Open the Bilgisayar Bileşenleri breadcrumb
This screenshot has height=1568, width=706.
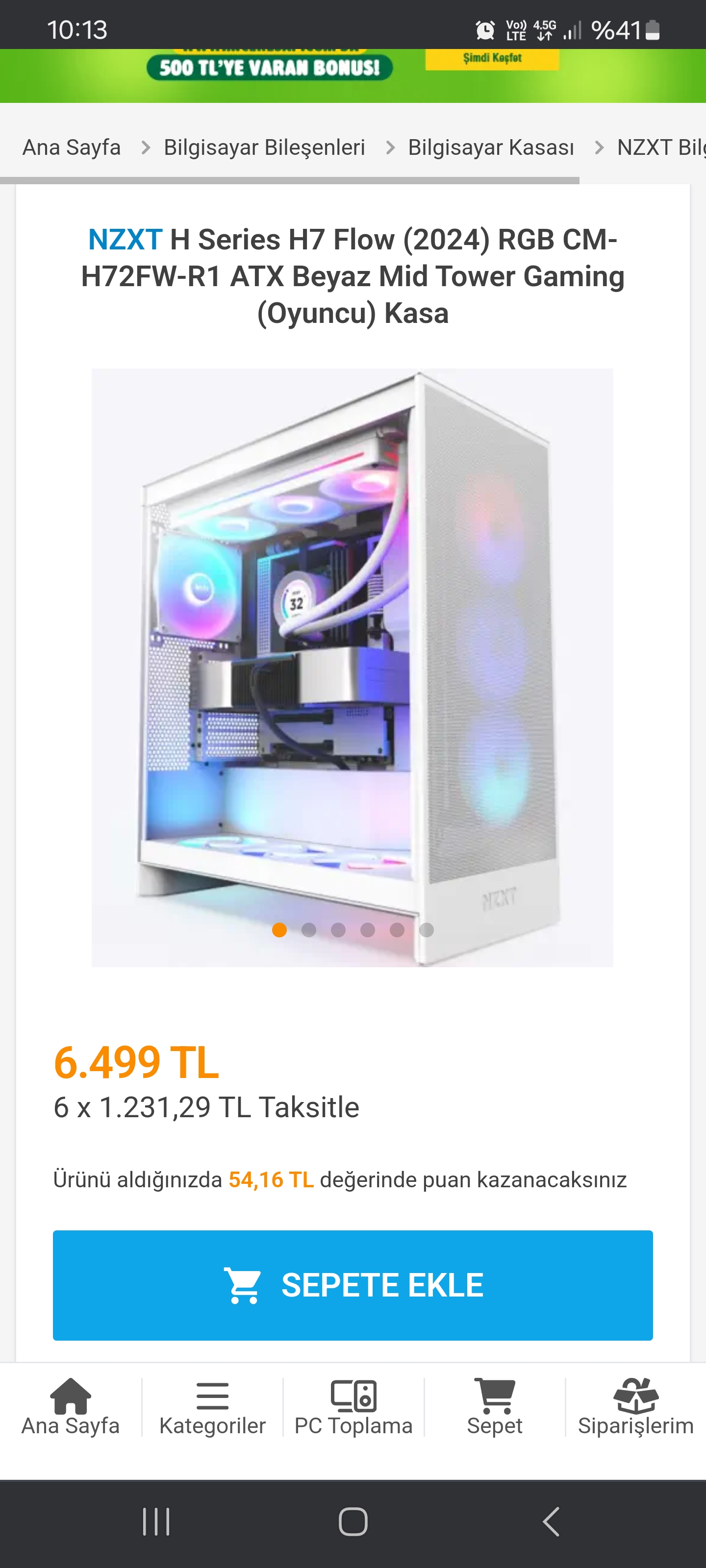tap(264, 147)
